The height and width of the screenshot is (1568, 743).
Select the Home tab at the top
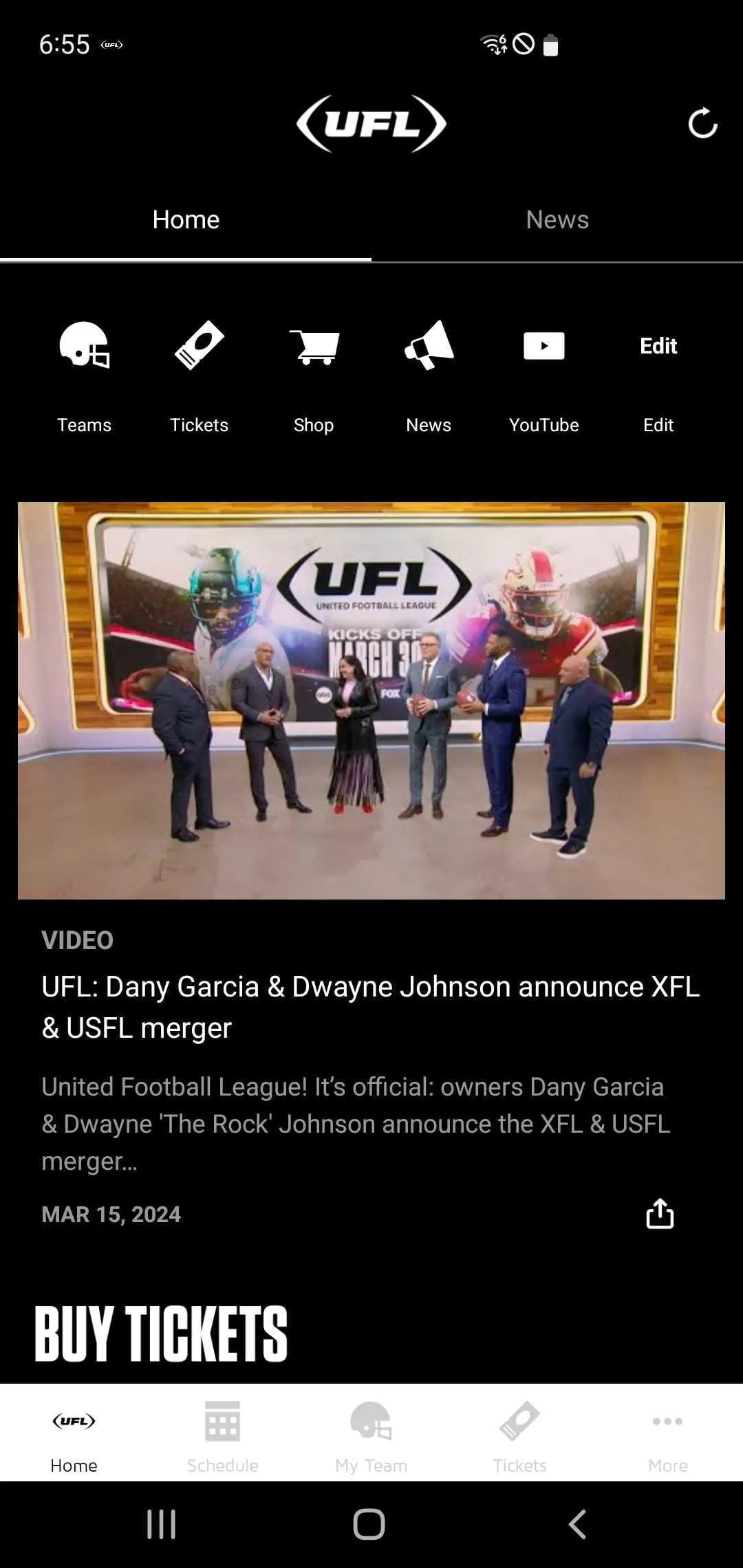tap(186, 219)
